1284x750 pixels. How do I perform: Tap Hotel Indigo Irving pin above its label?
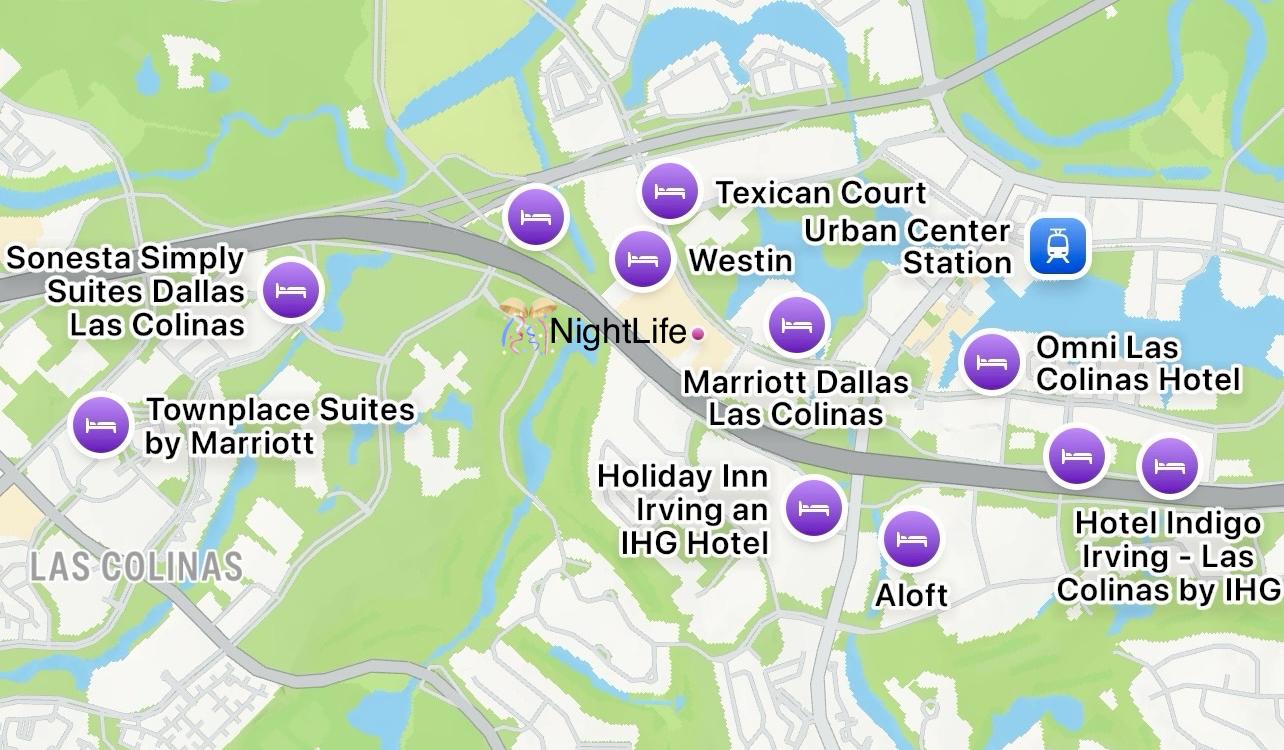tap(1168, 467)
